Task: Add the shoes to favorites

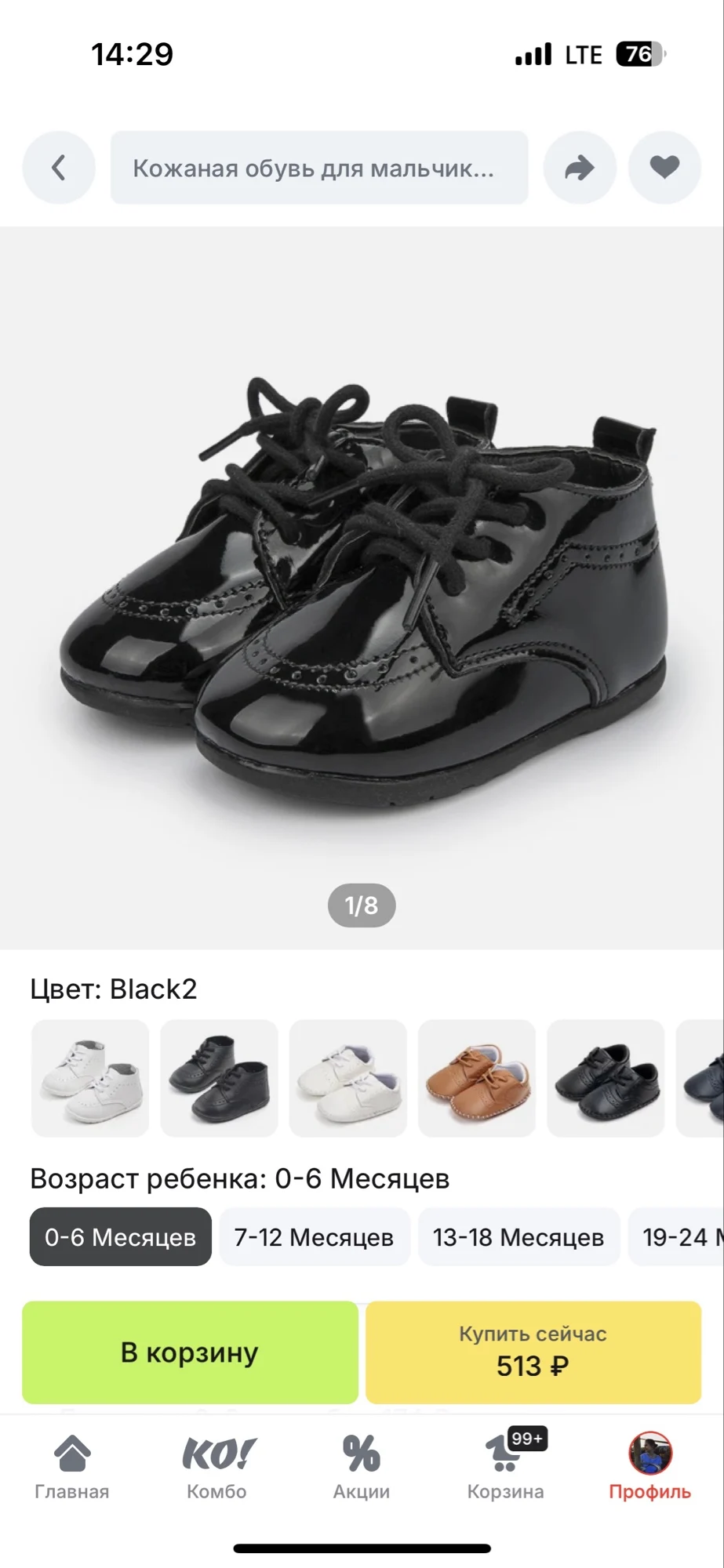Action: click(x=664, y=168)
